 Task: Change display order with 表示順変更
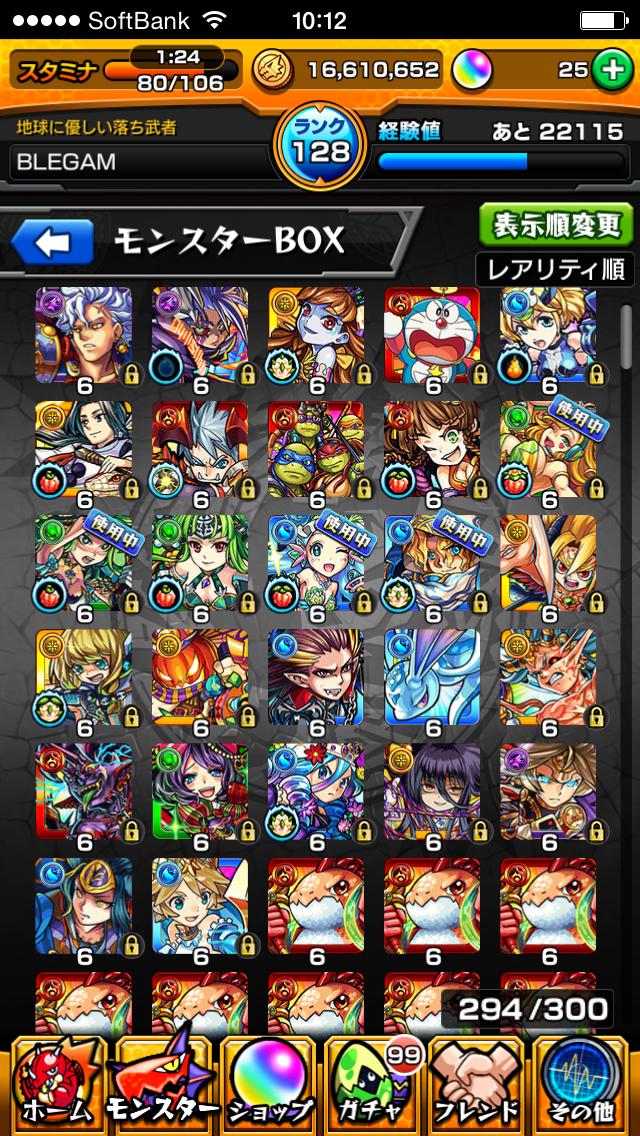tap(555, 225)
